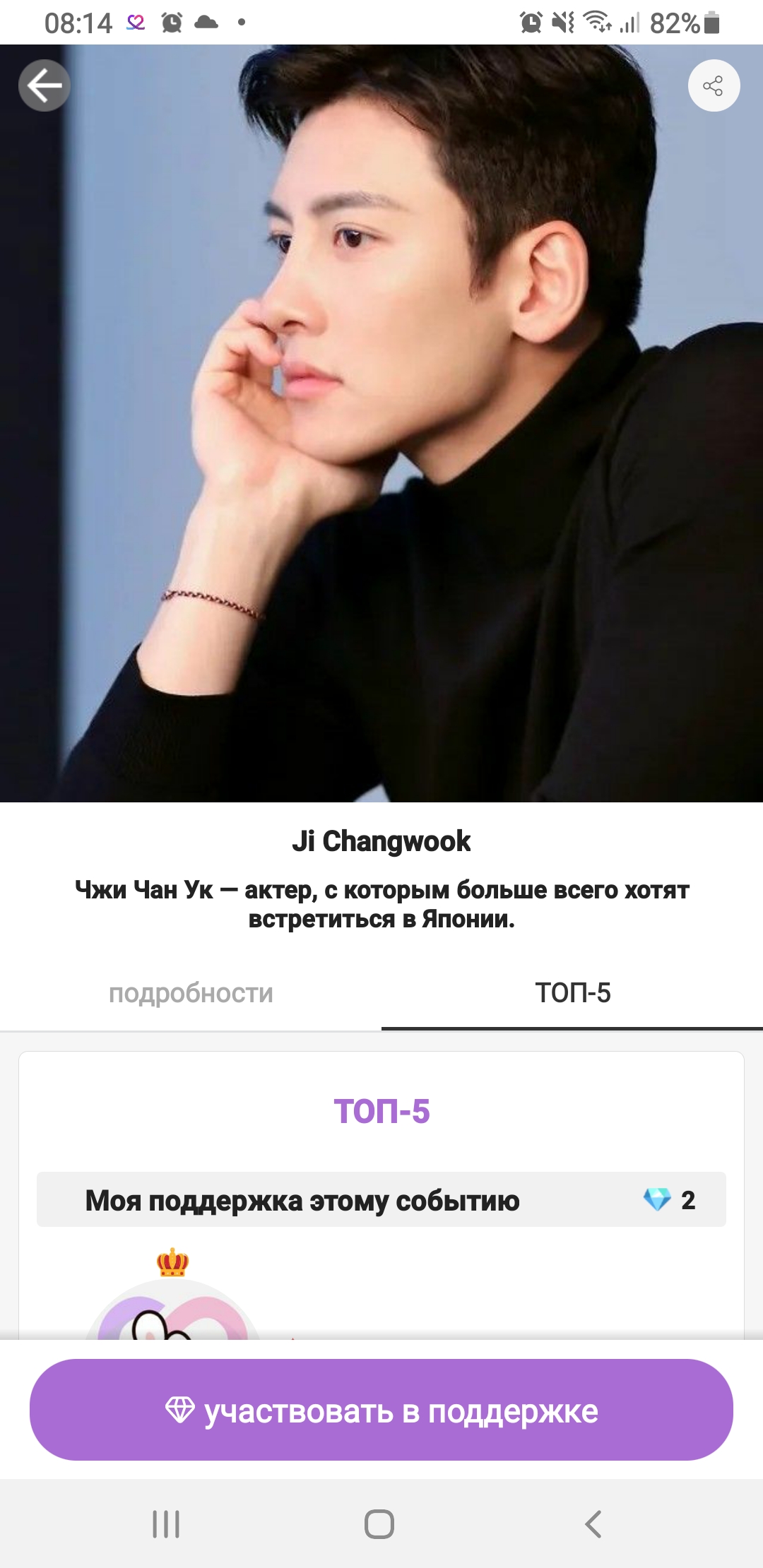Tap участвовать в поддержке button
The image size is (763, 1568).
pos(381,1410)
